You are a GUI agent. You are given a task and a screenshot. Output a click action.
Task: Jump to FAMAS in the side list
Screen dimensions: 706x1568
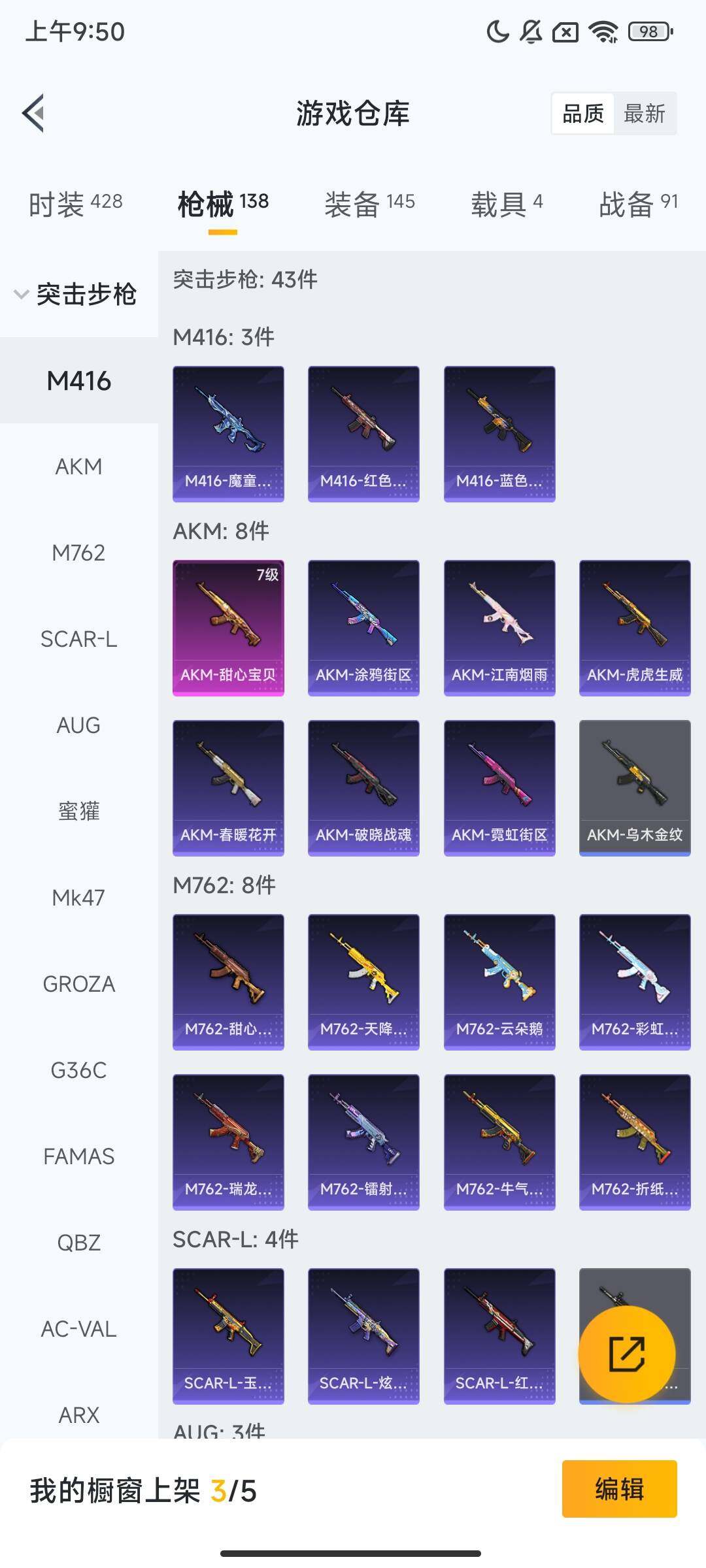click(x=78, y=1156)
